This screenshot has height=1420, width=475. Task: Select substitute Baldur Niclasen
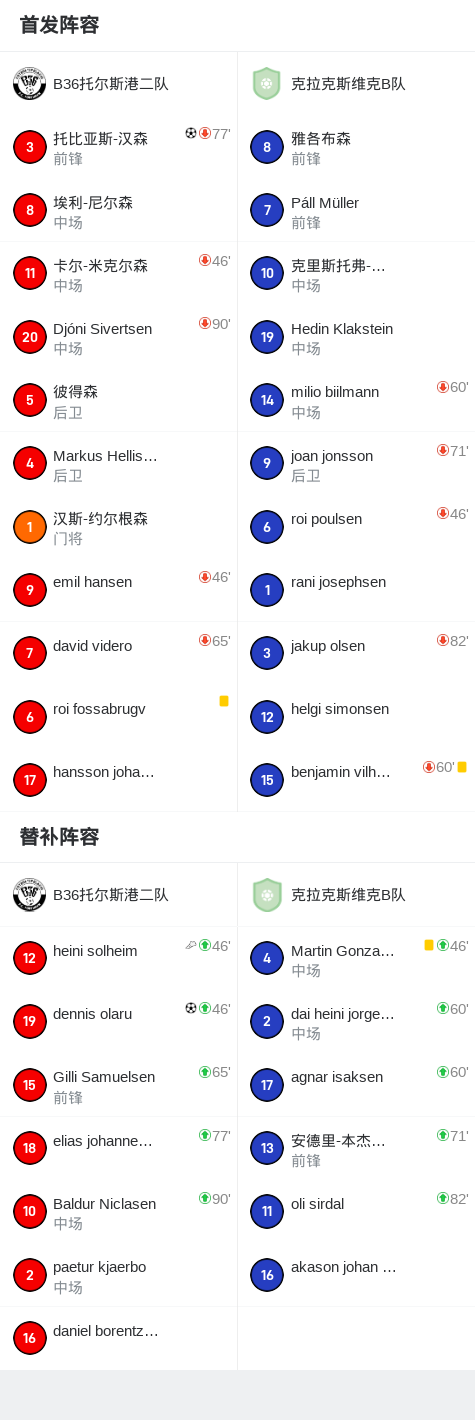coord(118,1211)
